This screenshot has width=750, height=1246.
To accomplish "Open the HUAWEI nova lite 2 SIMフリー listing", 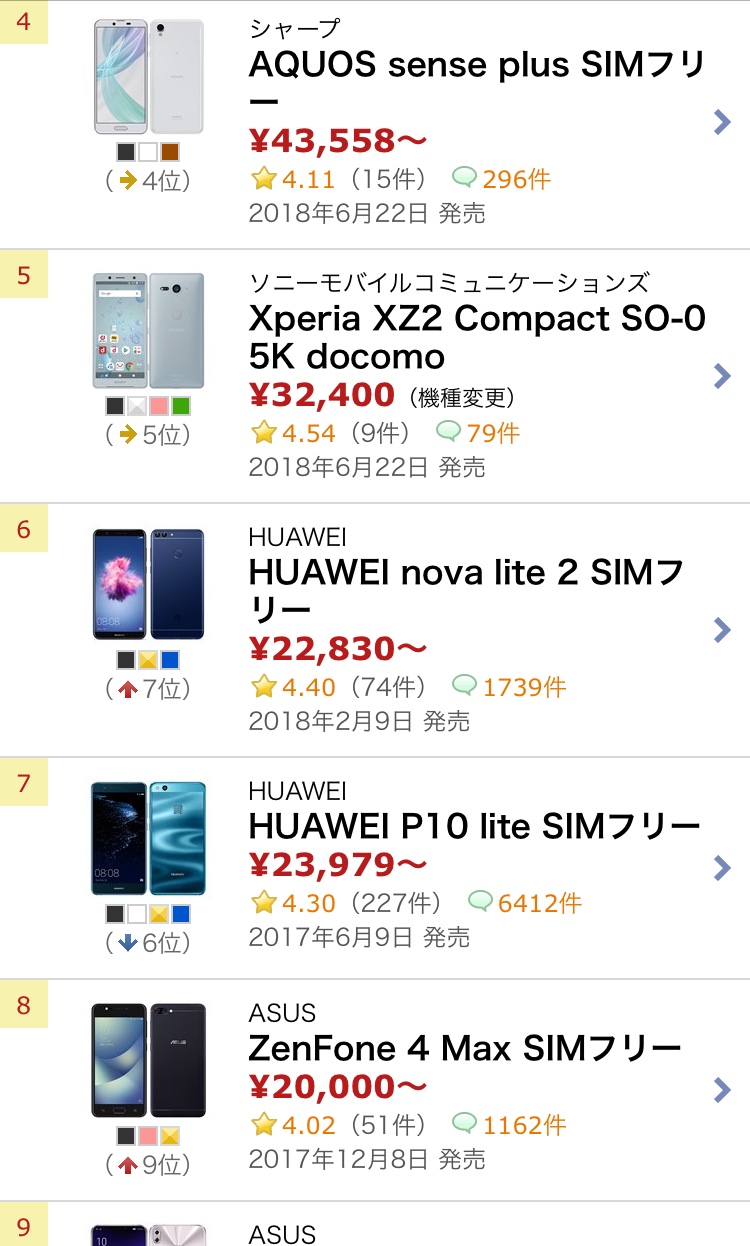I will [466, 591].
